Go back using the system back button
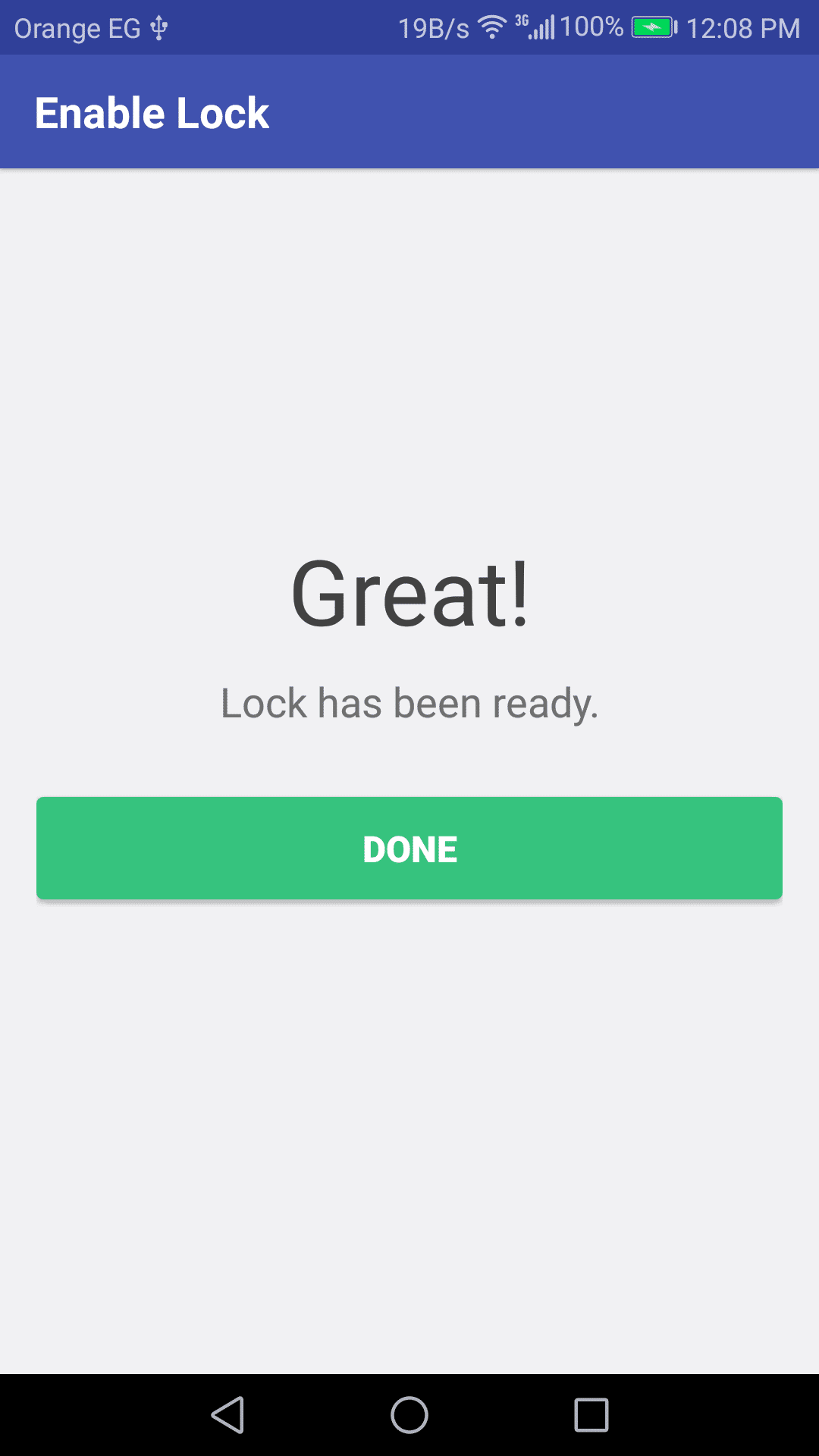Image resolution: width=819 pixels, height=1456 pixels. [x=227, y=1415]
